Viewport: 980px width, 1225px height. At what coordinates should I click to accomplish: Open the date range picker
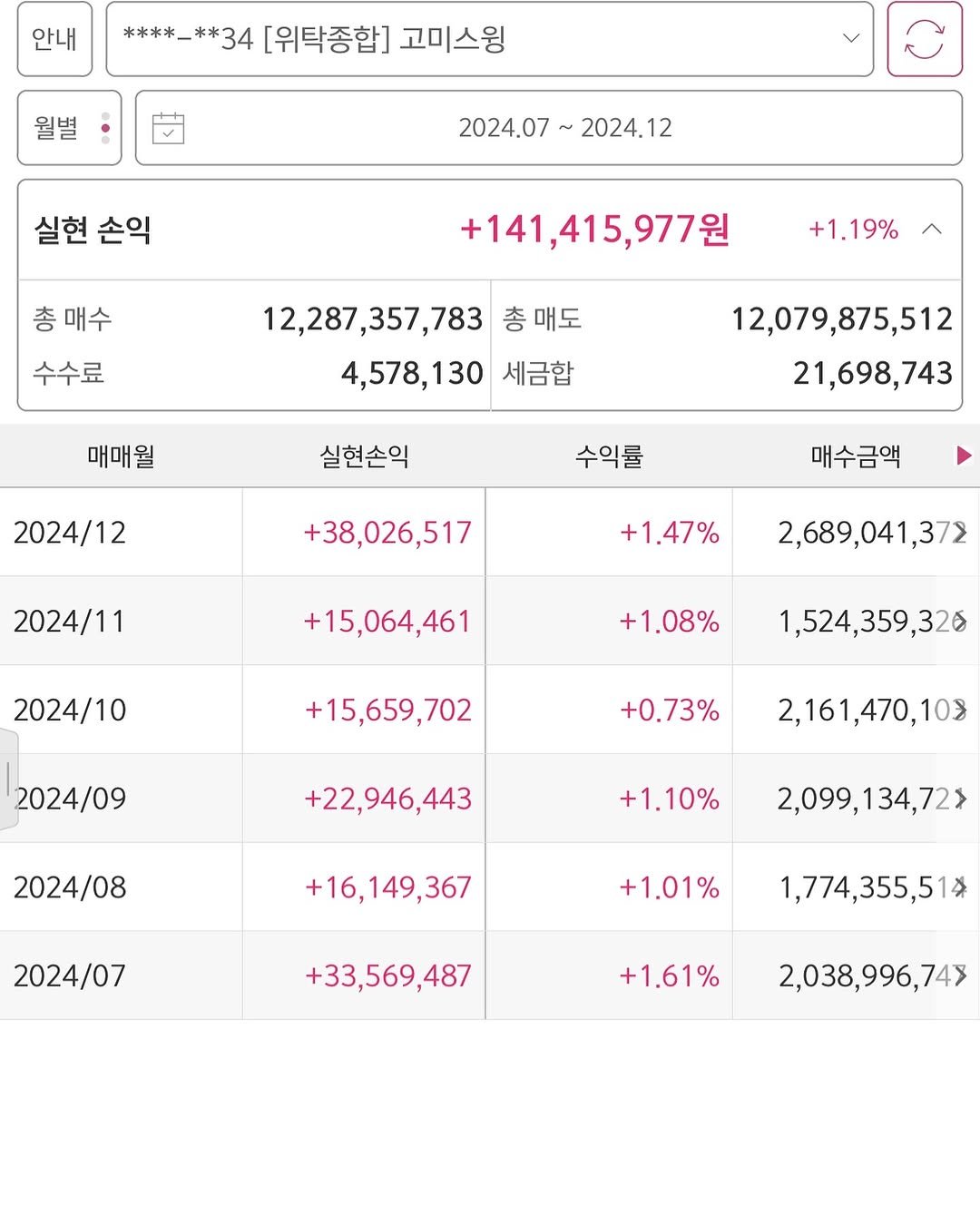pos(548,128)
